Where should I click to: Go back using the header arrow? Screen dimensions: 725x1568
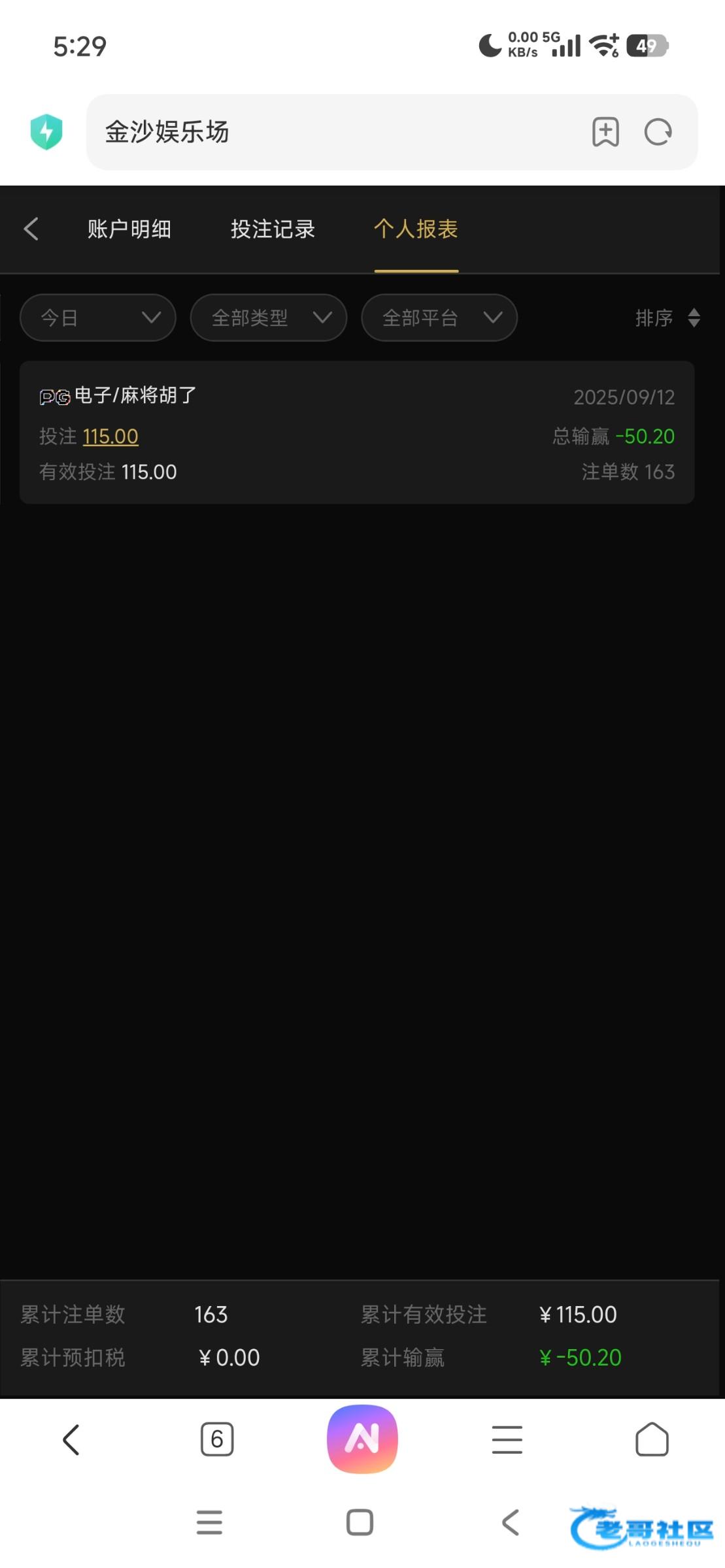pos(31,229)
